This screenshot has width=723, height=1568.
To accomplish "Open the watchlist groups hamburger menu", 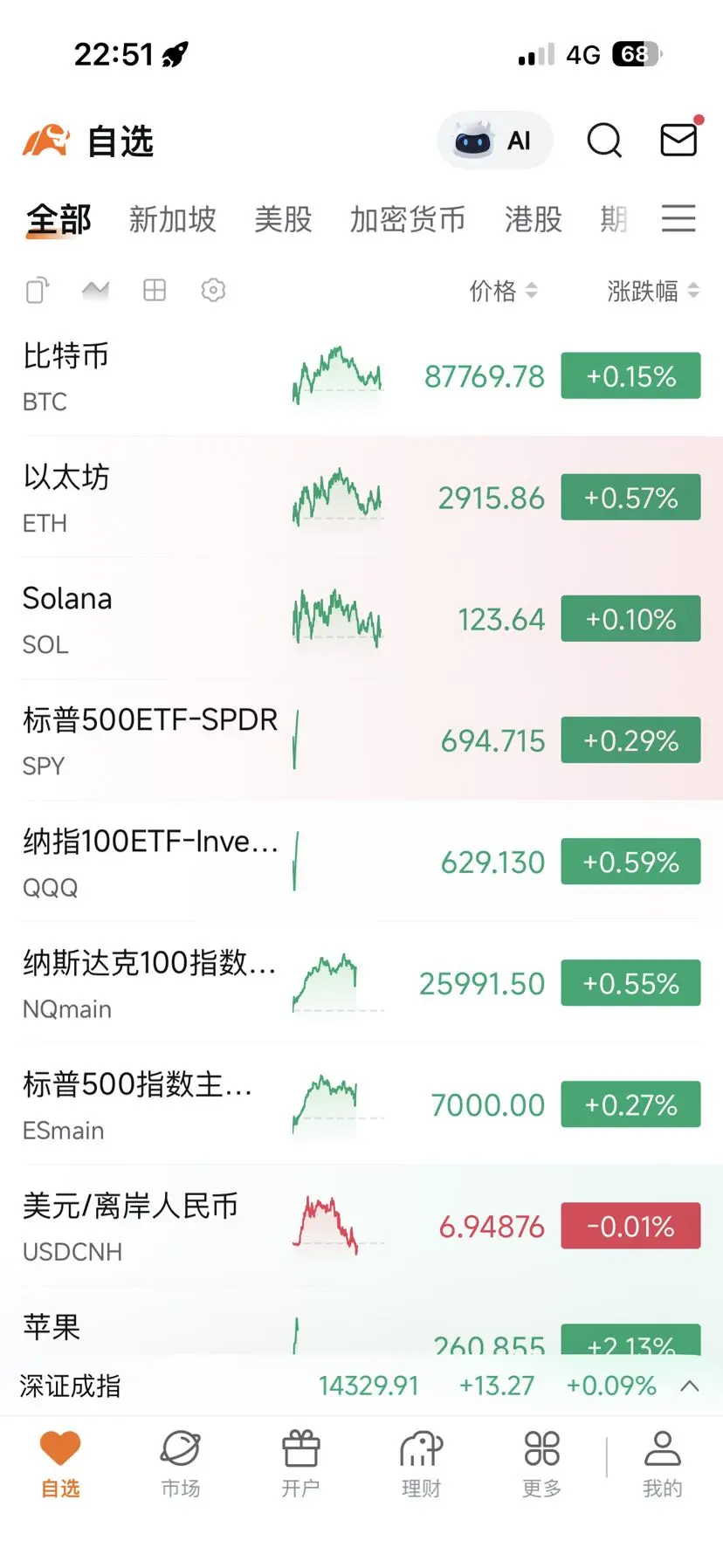I will pyautogui.click(x=678, y=218).
